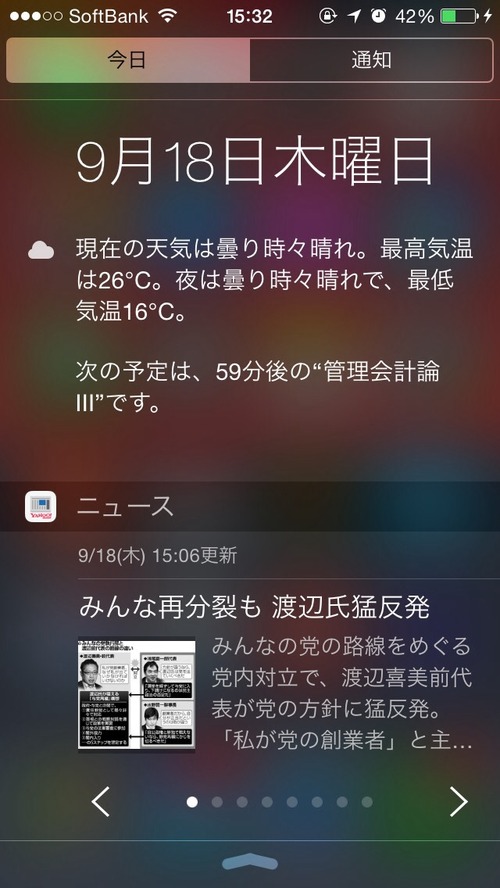Tap the news page indicator dots
Image resolution: width=500 pixels, height=888 pixels.
(x=280, y=802)
